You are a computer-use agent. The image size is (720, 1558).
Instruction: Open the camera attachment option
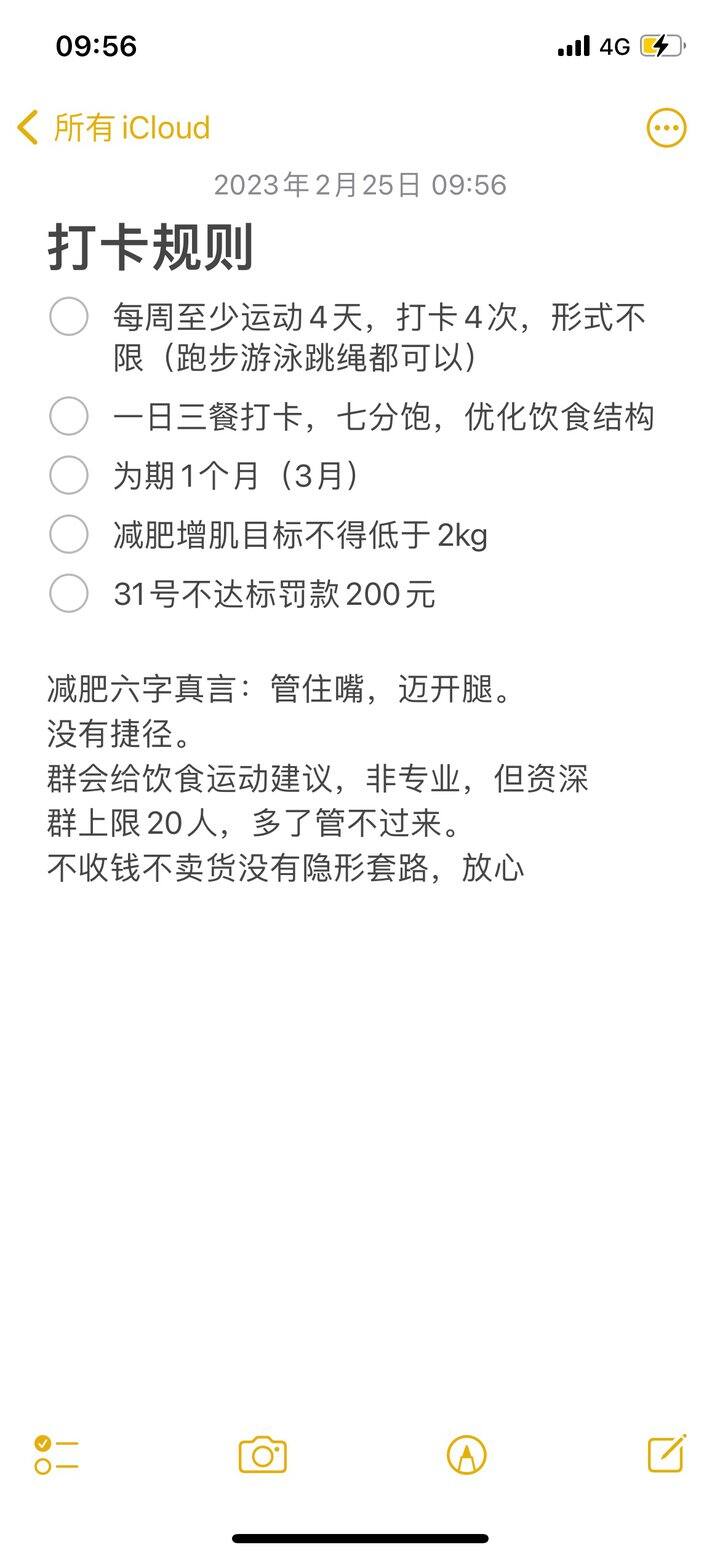(x=263, y=1455)
